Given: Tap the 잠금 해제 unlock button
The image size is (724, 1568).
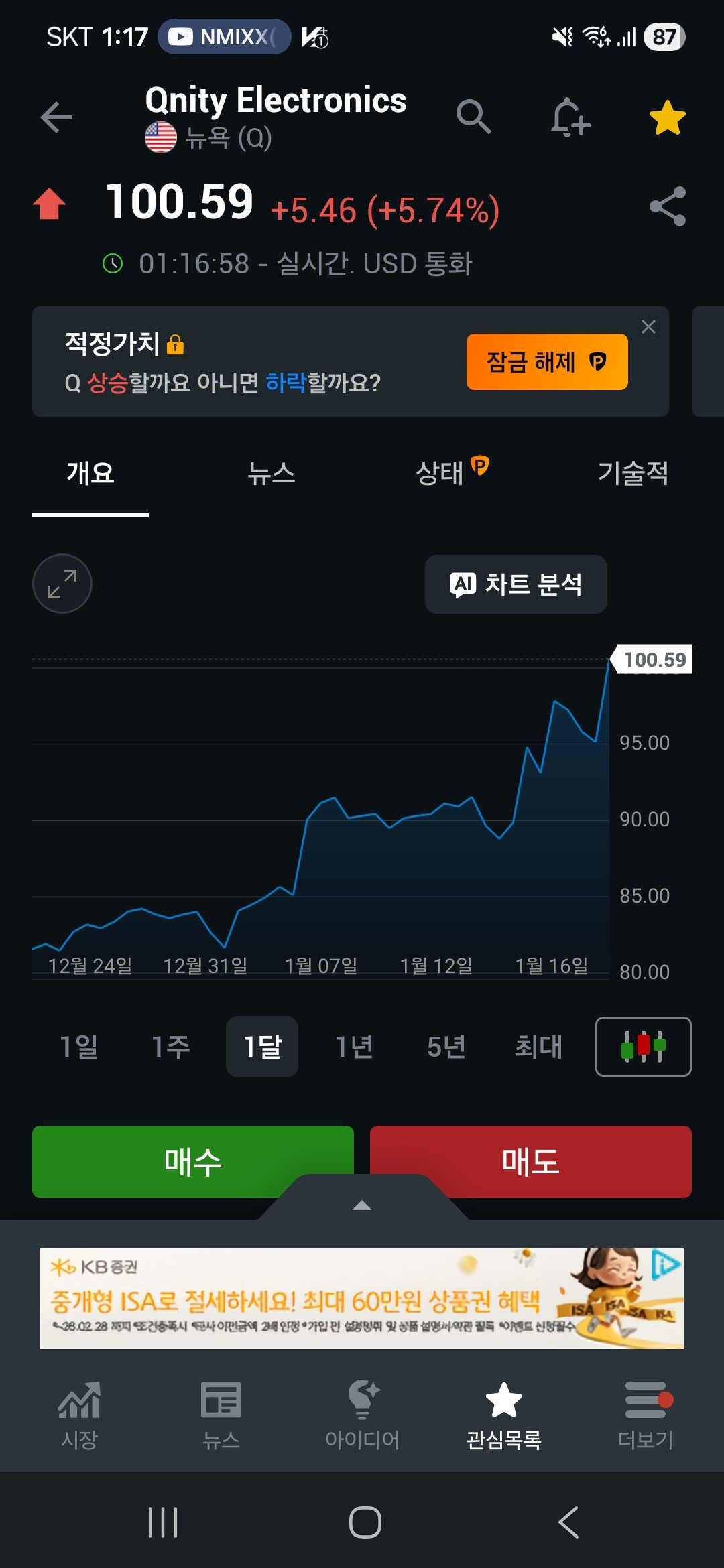Looking at the screenshot, I should coord(547,362).
